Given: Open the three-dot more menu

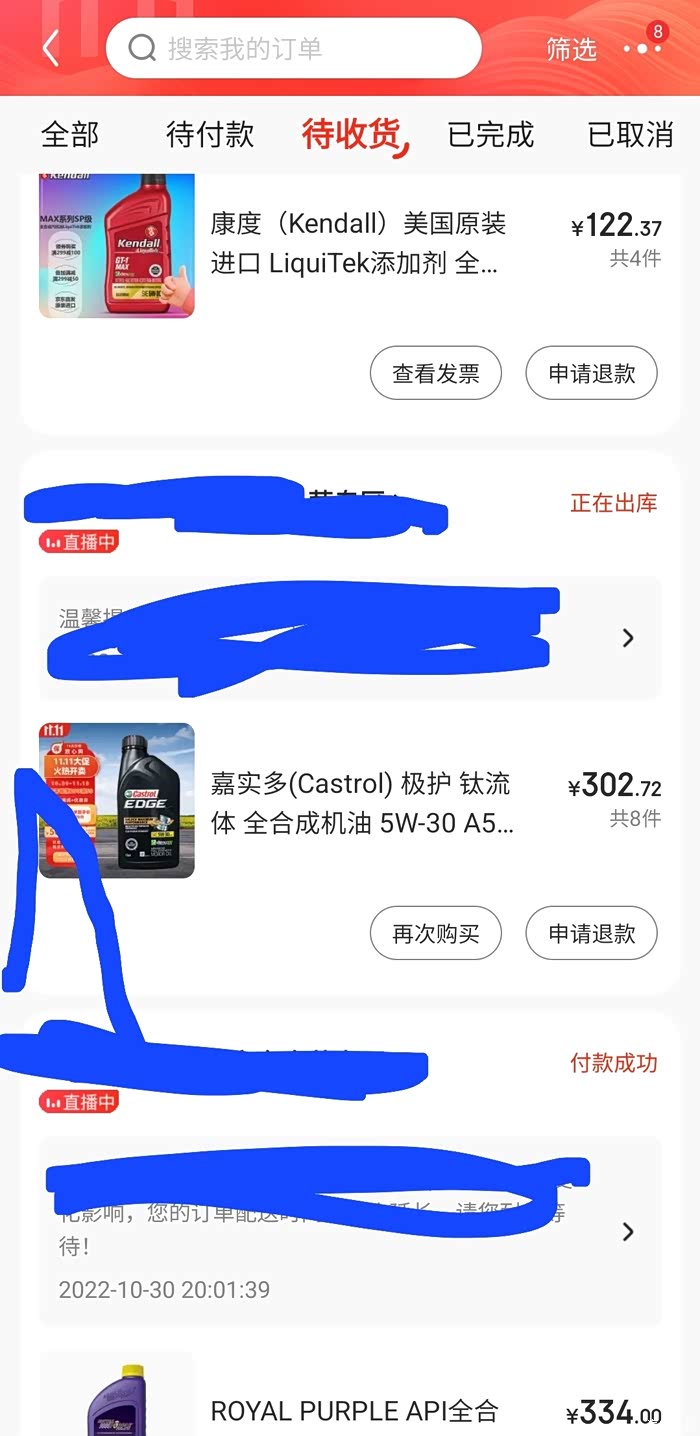Looking at the screenshot, I should 641,49.
